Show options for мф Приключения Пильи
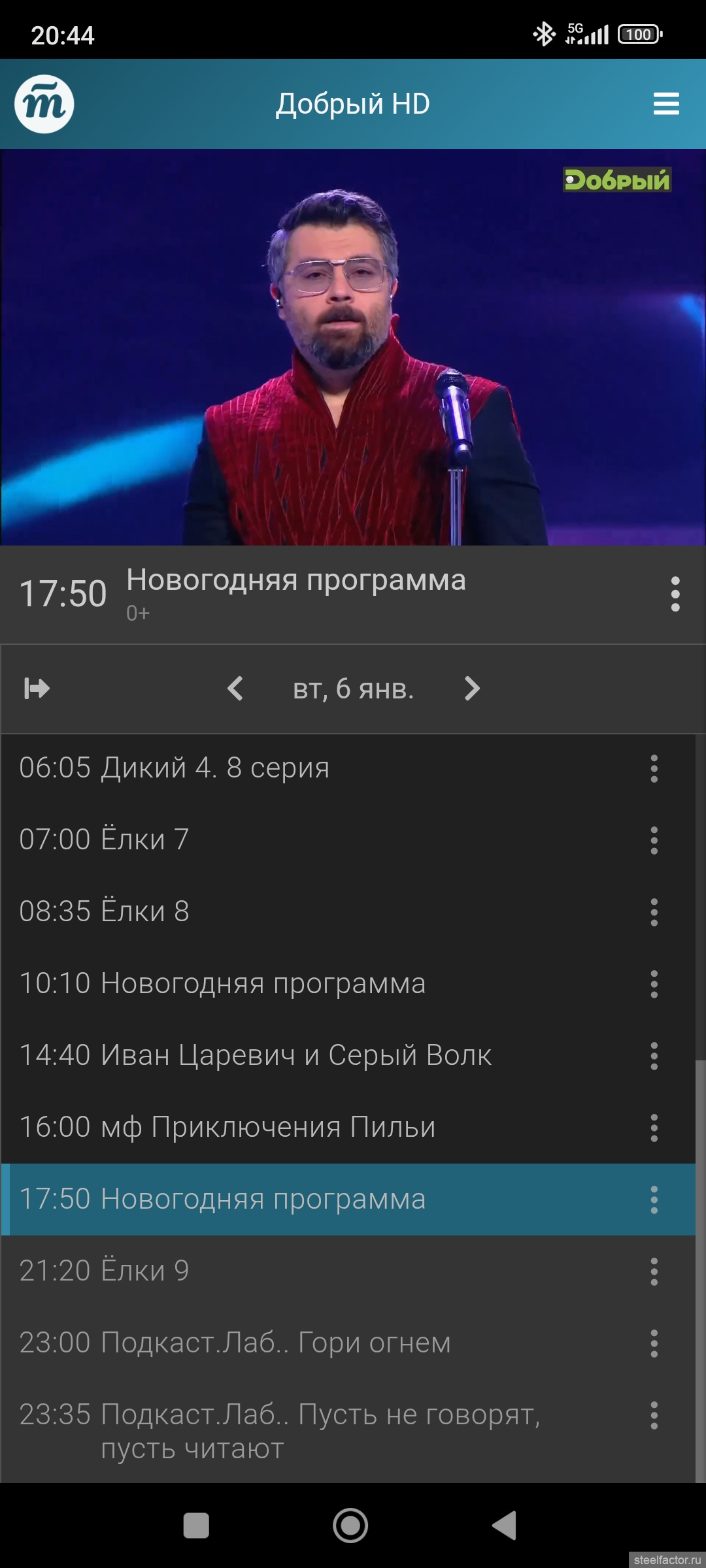 pos(654,1128)
